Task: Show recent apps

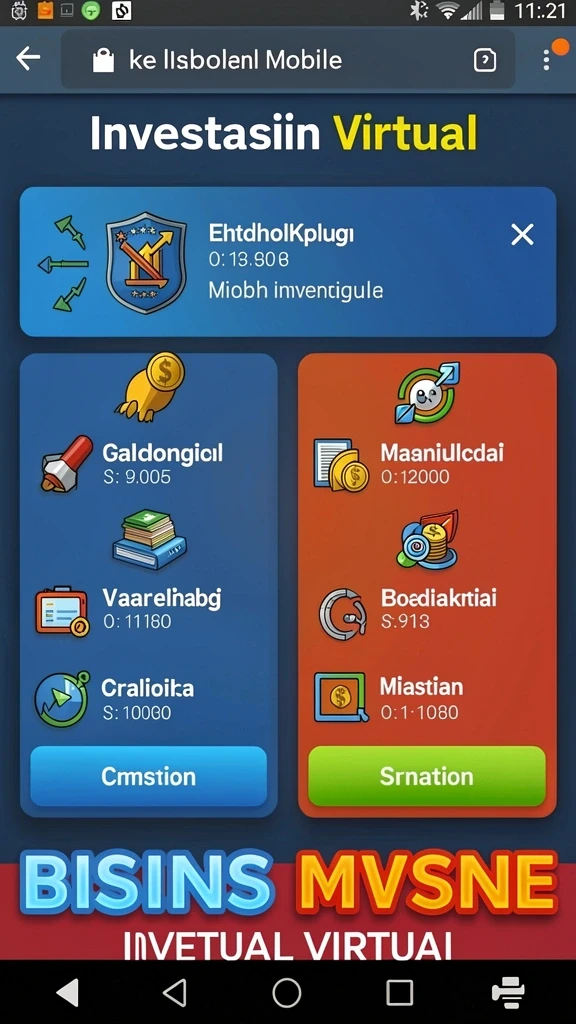Action: 399,993
